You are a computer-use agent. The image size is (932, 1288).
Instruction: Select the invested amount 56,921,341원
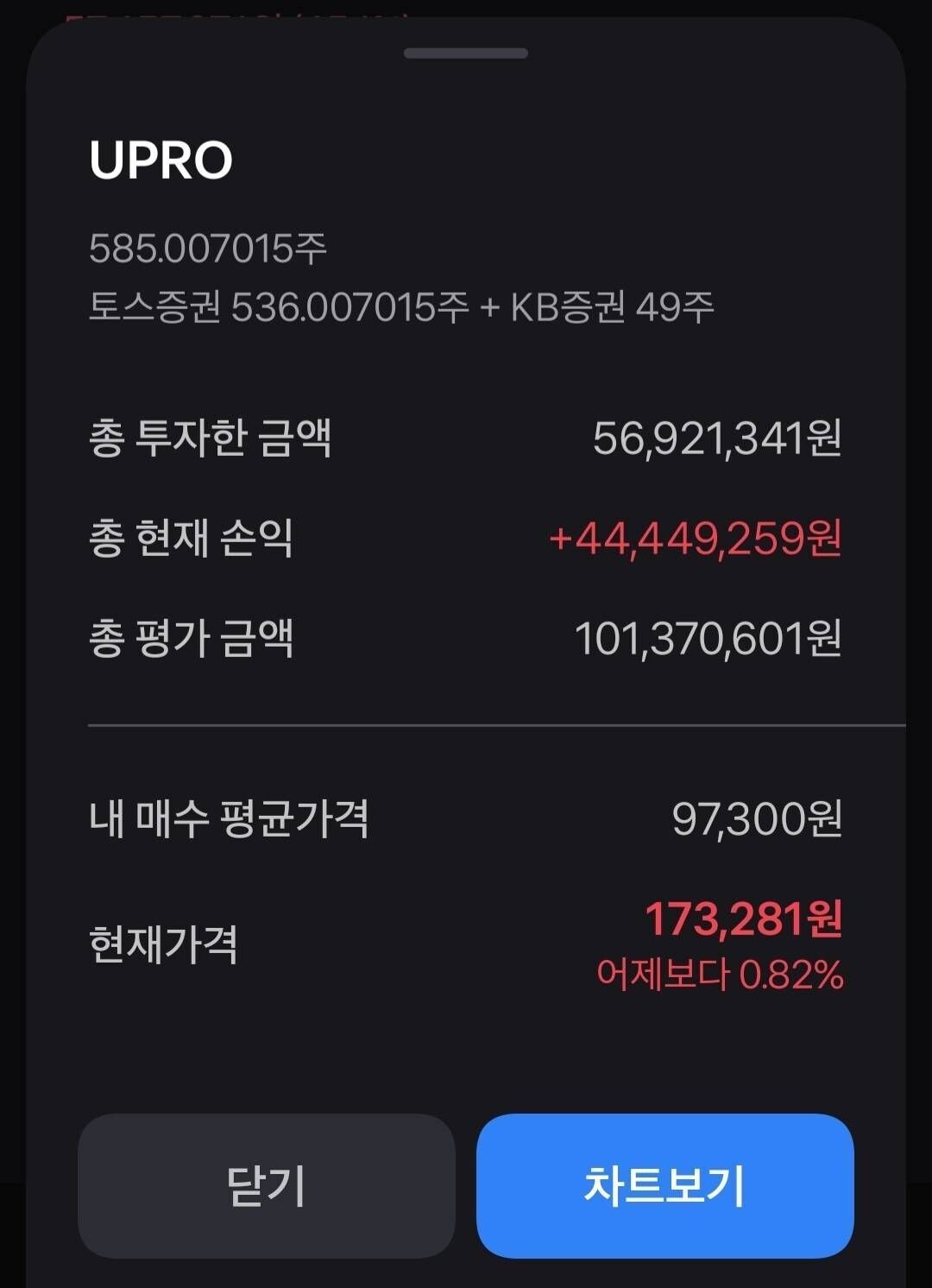(x=718, y=440)
